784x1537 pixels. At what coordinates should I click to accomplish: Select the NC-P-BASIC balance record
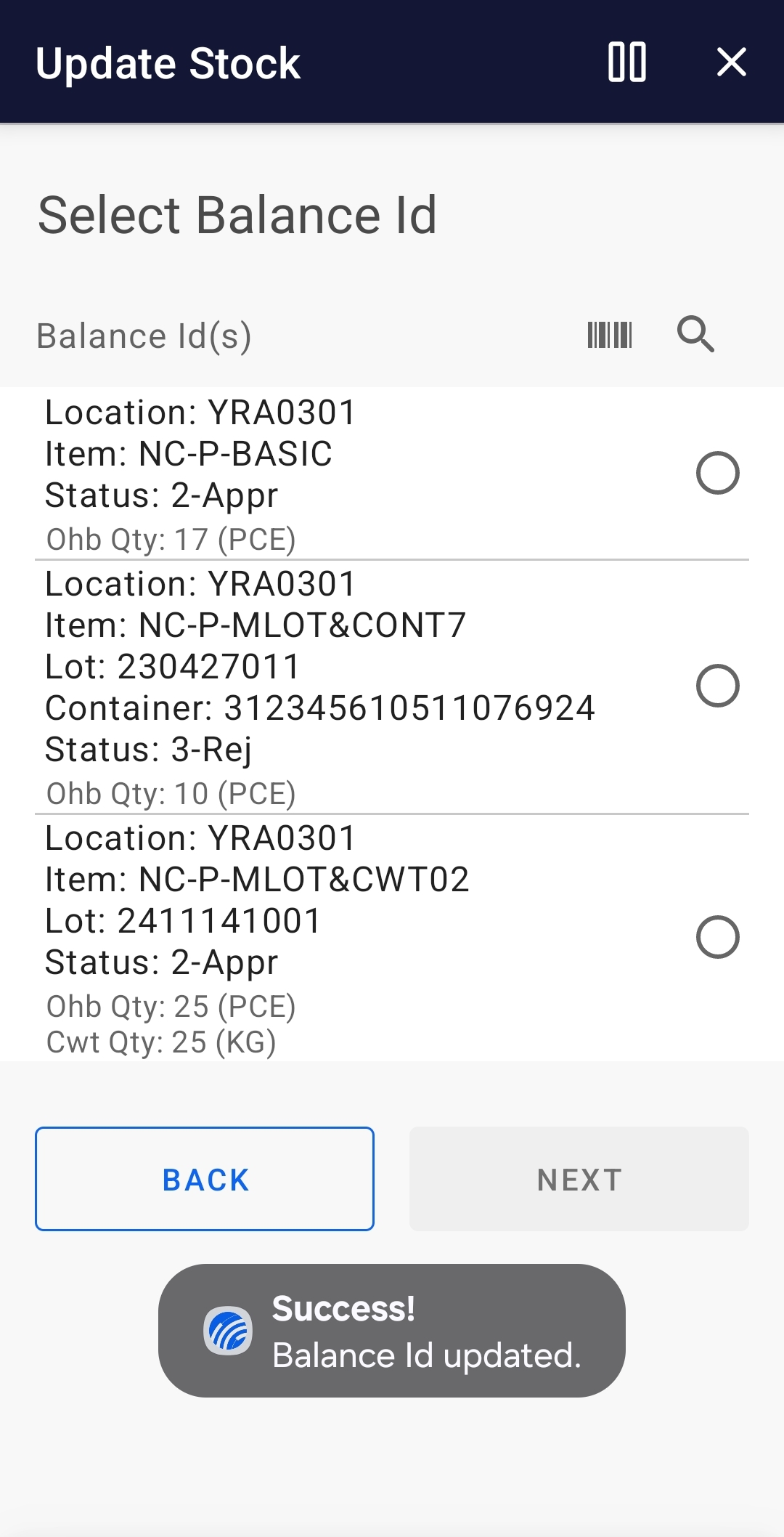click(x=719, y=474)
